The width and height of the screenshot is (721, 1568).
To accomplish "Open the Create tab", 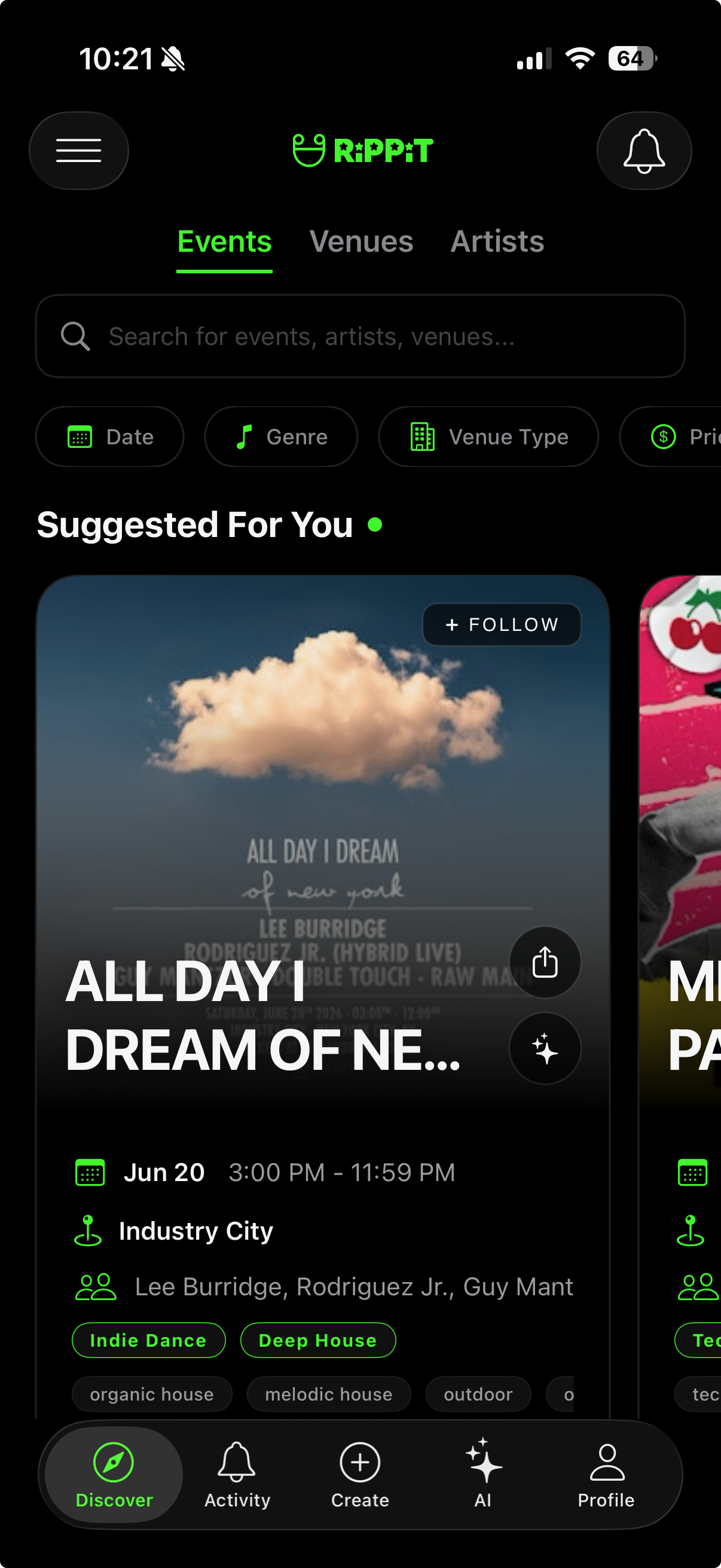I will [x=360, y=1474].
